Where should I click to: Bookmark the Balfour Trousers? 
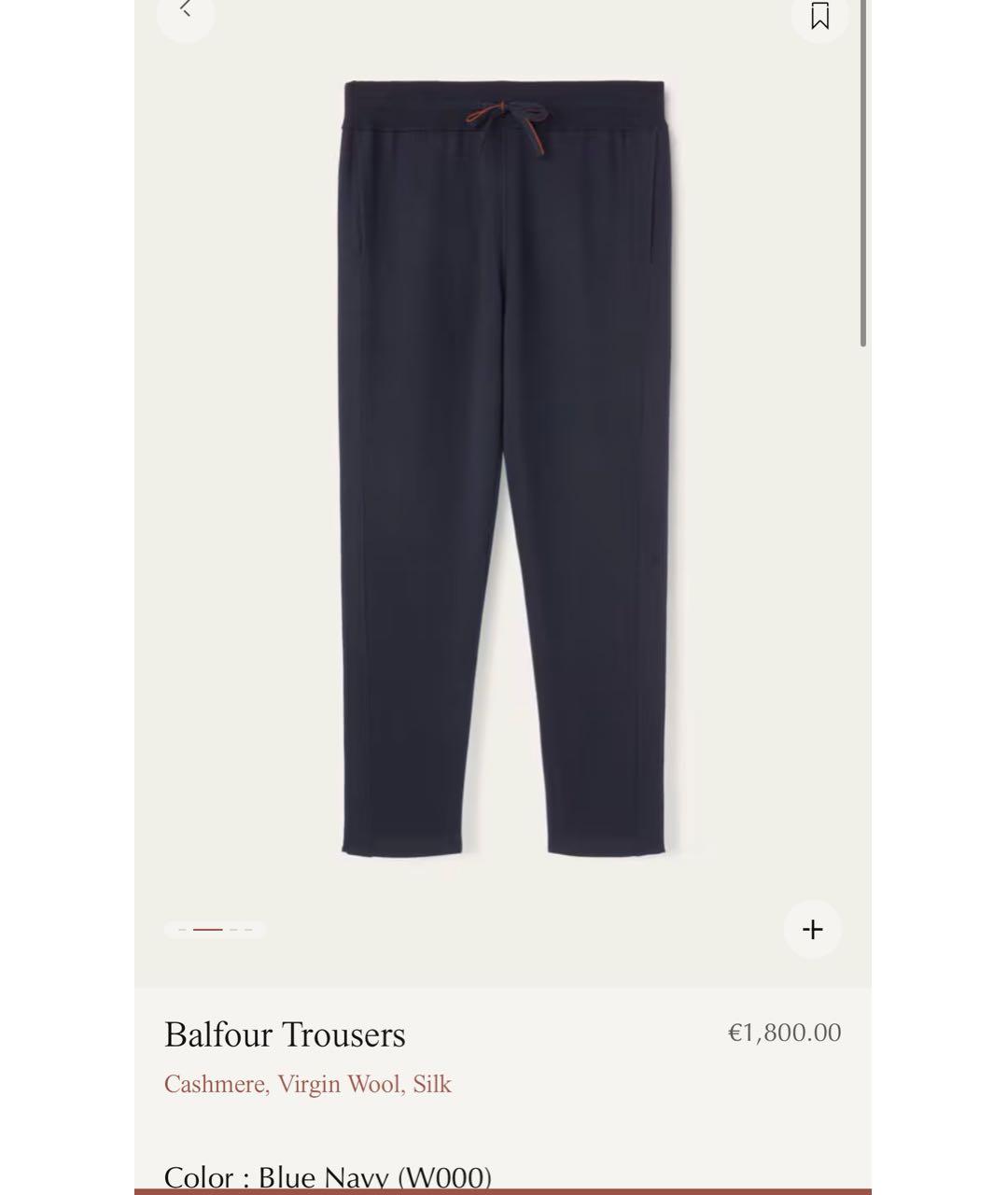click(x=819, y=14)
